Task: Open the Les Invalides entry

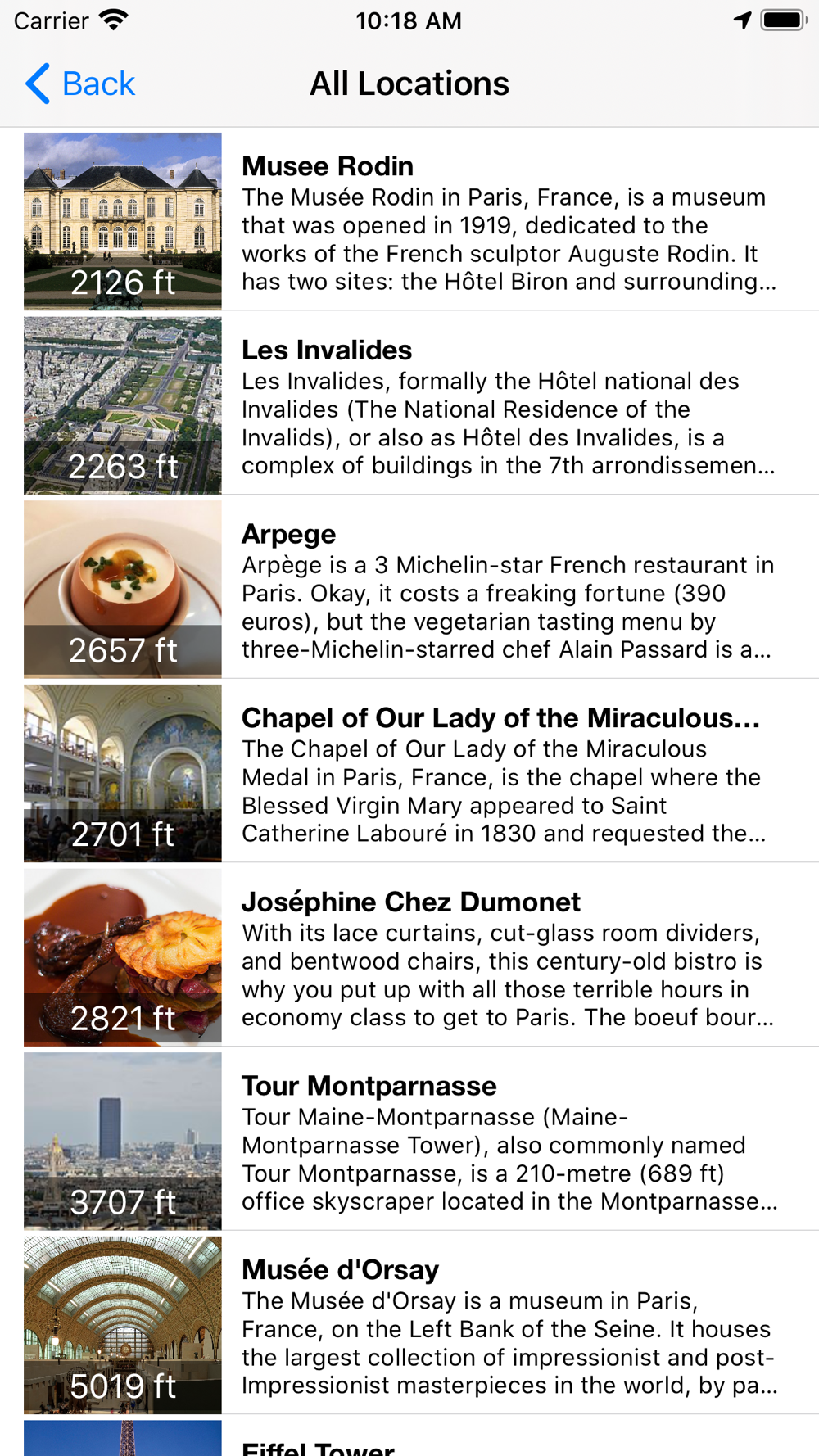Action: [x=409, y=403]
